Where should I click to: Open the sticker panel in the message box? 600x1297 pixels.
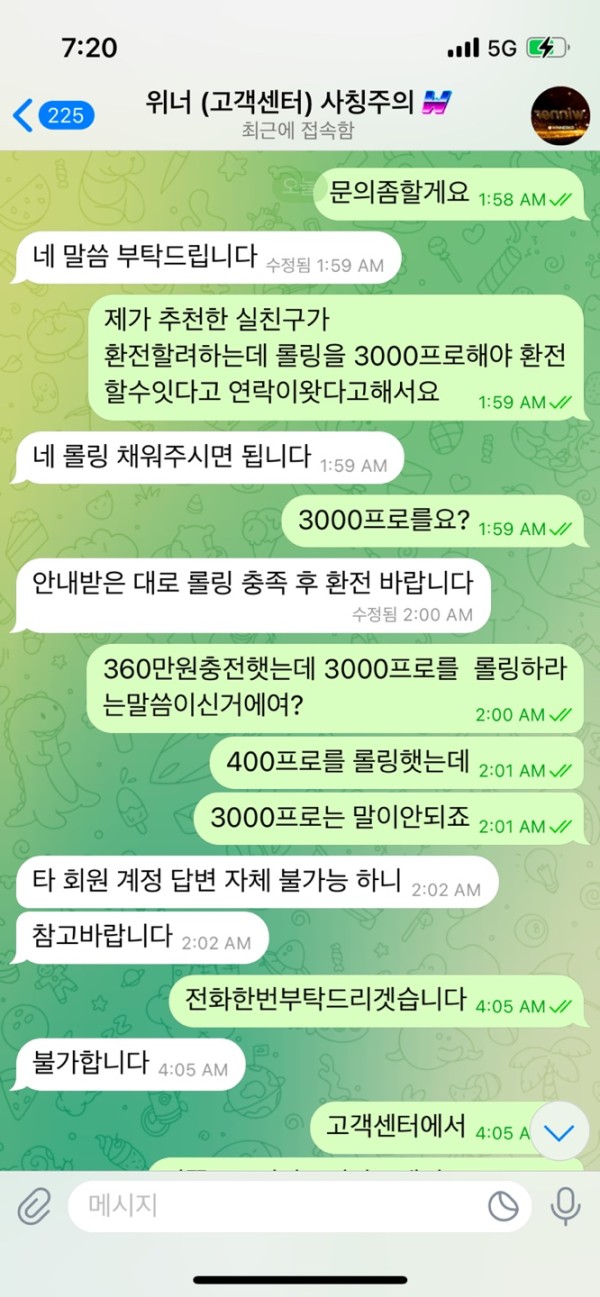(503, 1206)
